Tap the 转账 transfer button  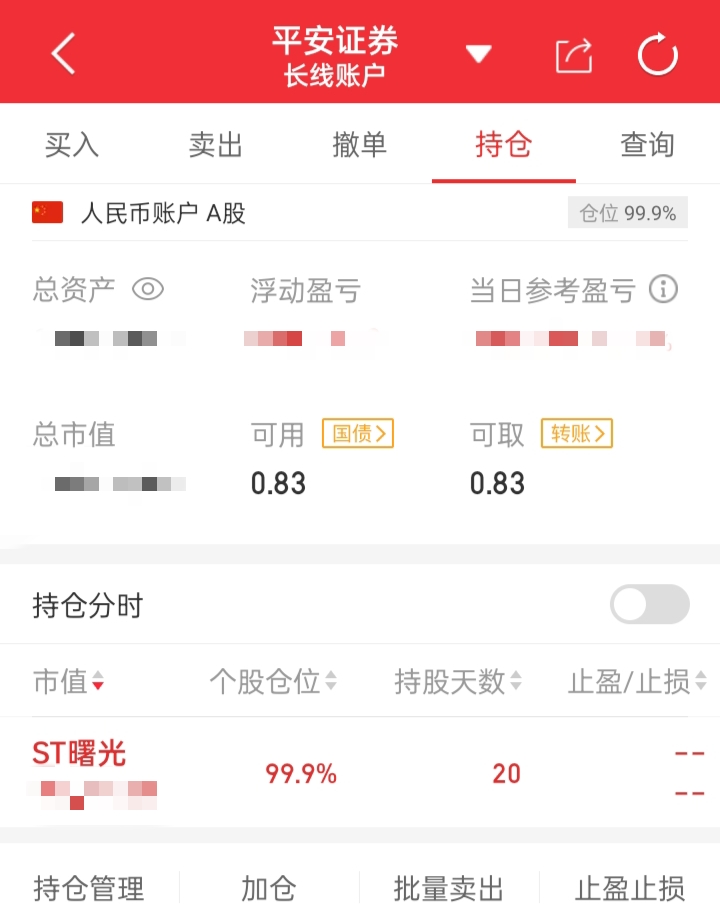(577, 434)
